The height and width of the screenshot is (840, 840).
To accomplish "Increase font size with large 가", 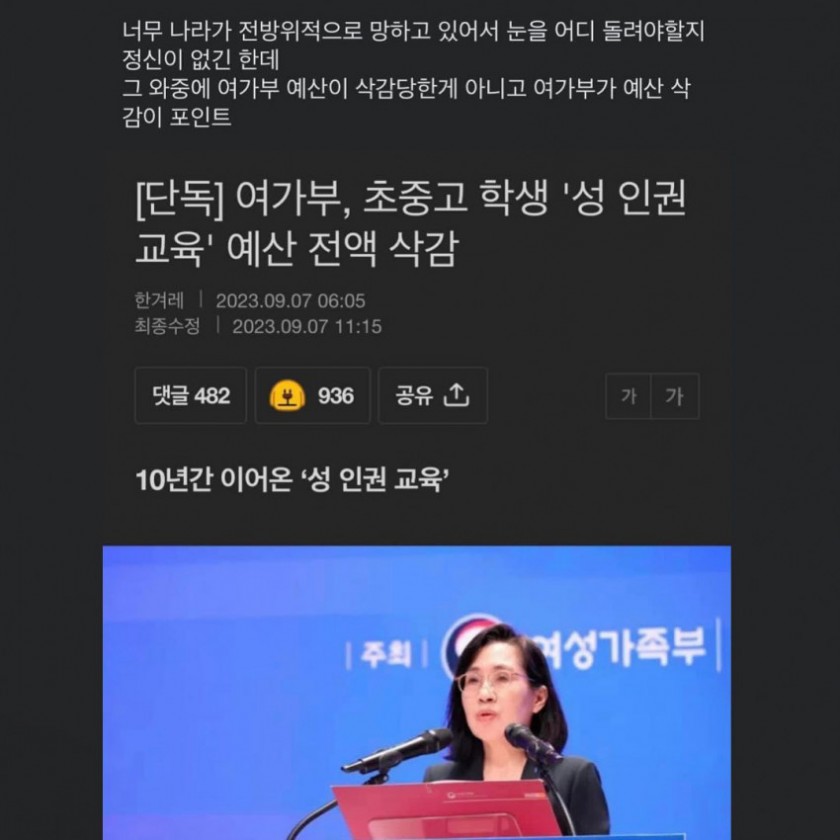I will pyautogui.click(x=675, y=397).
